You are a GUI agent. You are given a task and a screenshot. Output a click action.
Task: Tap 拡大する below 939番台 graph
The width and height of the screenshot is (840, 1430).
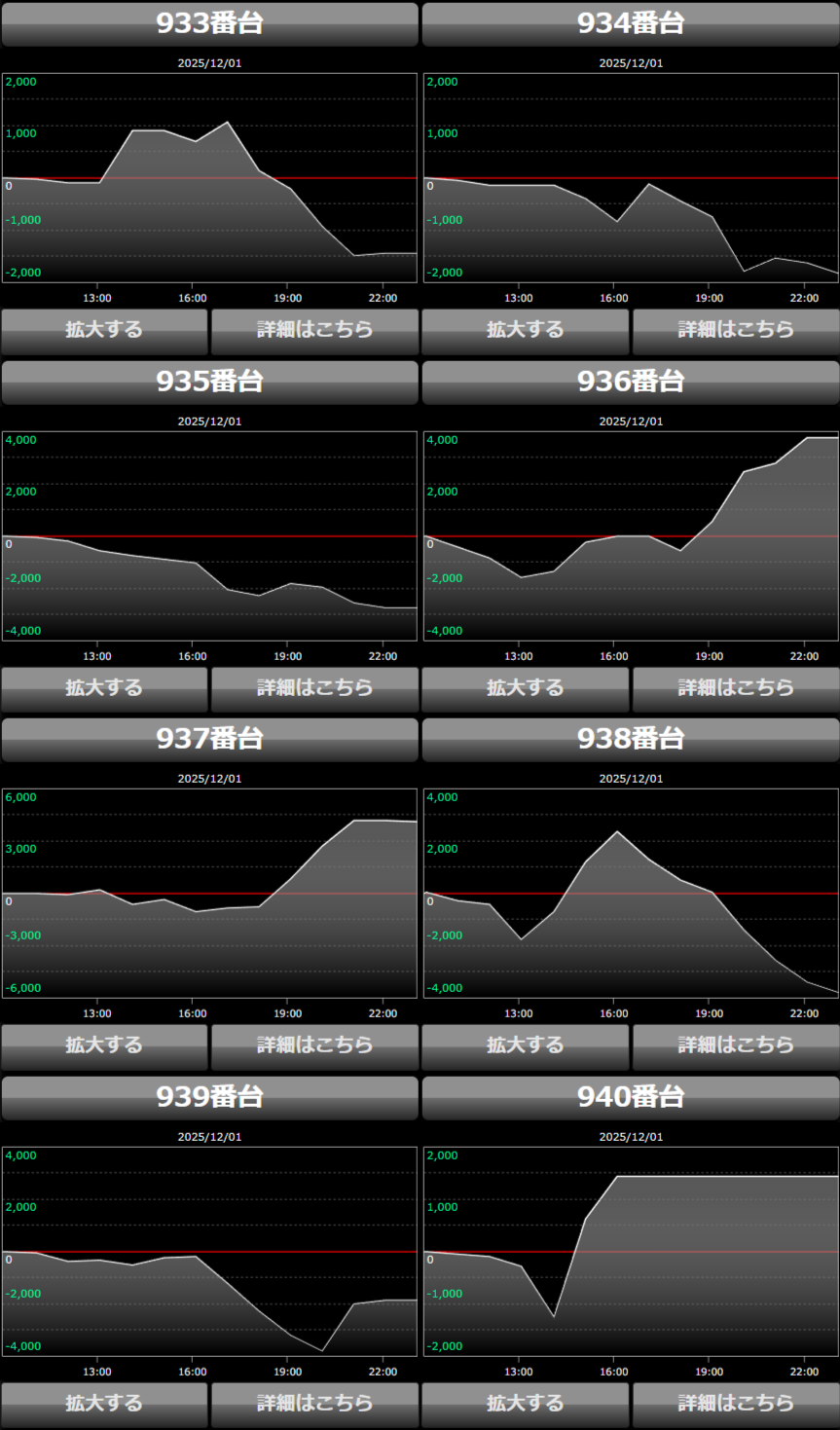[x=104, y=1405]
